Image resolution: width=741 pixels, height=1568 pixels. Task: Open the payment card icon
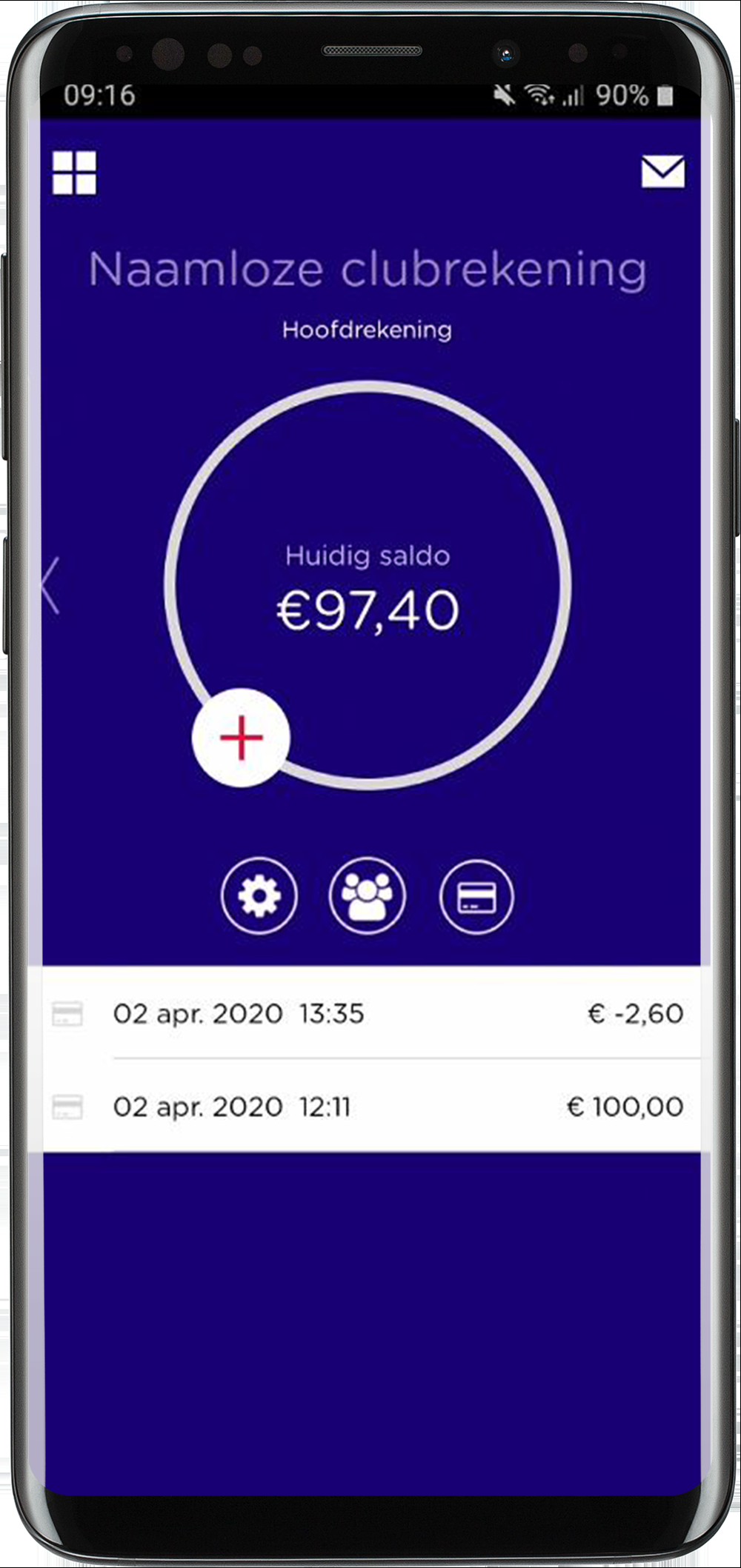[476, 897]
